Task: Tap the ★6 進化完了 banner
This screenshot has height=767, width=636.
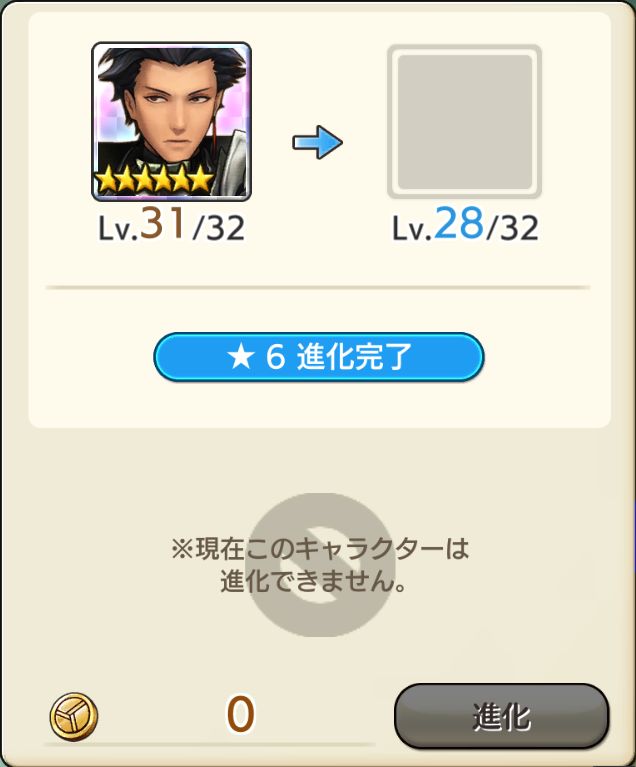Action: point(318,358)
